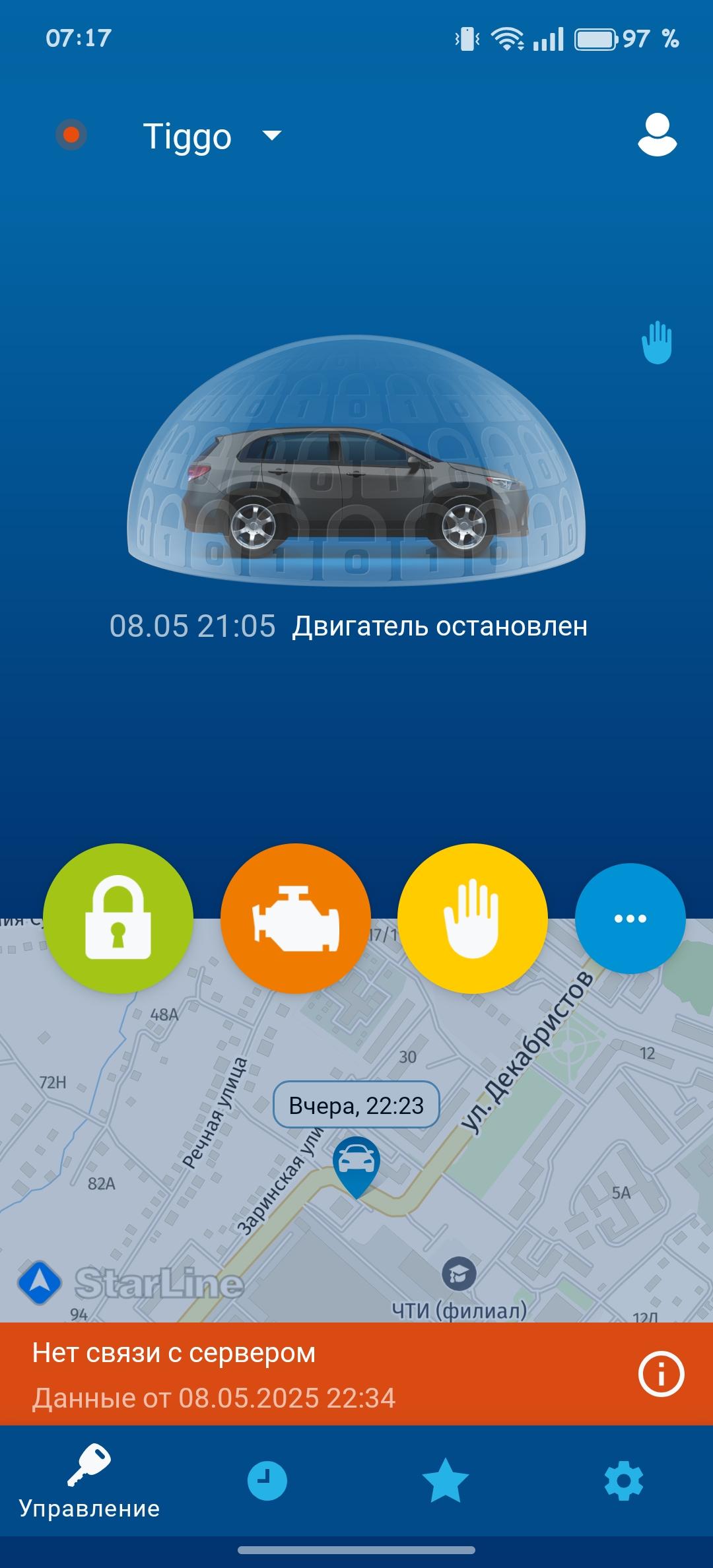Expand the Tiggo vehicle dropdown
Viewport: 713px width, 1568px height.
[271, 136]
